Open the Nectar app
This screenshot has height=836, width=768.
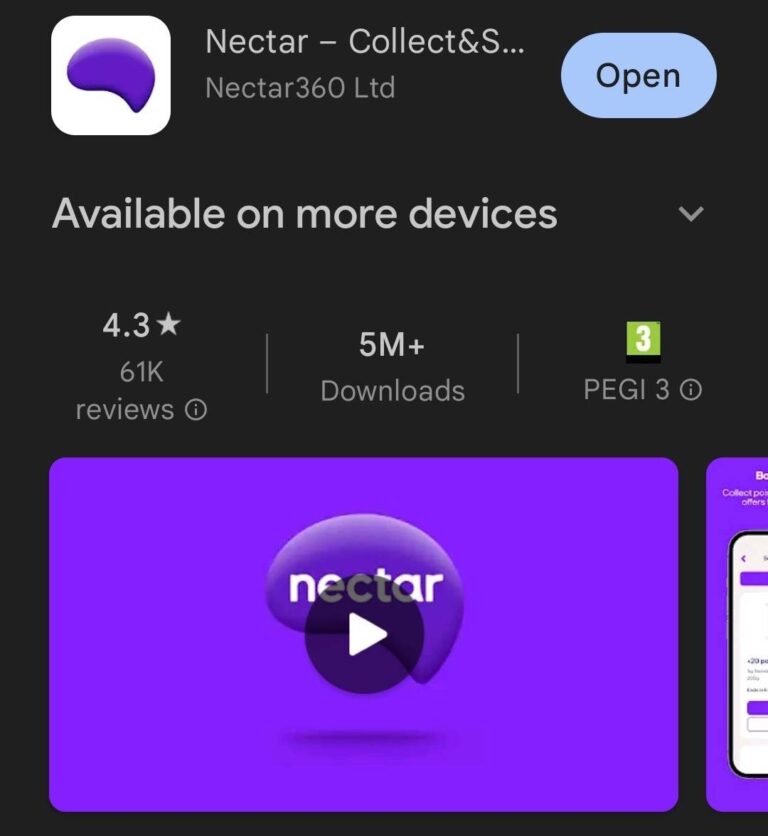coord(638,76)
